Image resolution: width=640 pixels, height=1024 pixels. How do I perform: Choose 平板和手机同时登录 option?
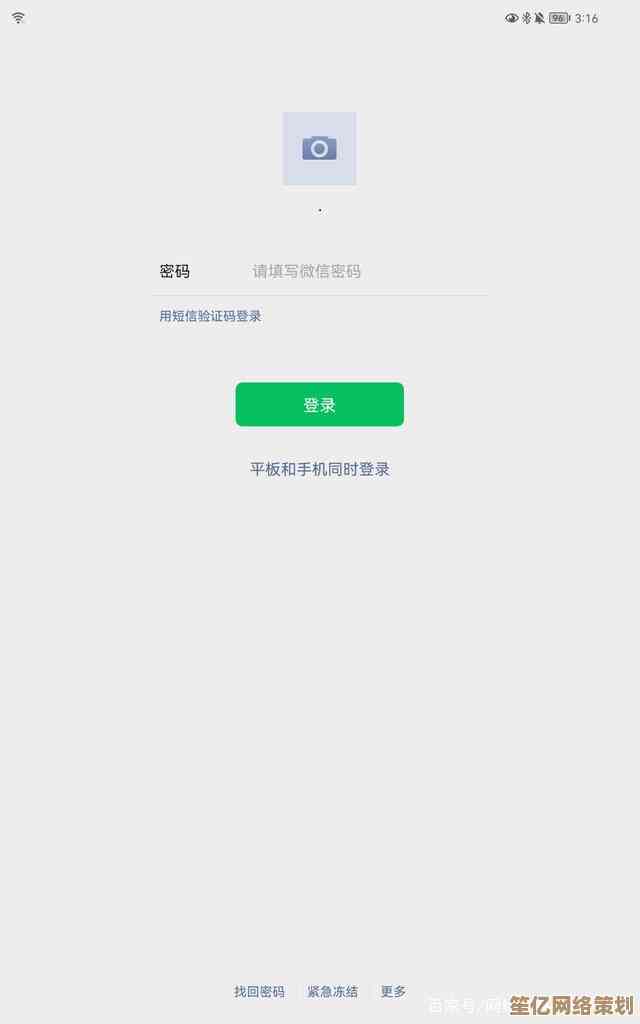[x=319, y=469]
